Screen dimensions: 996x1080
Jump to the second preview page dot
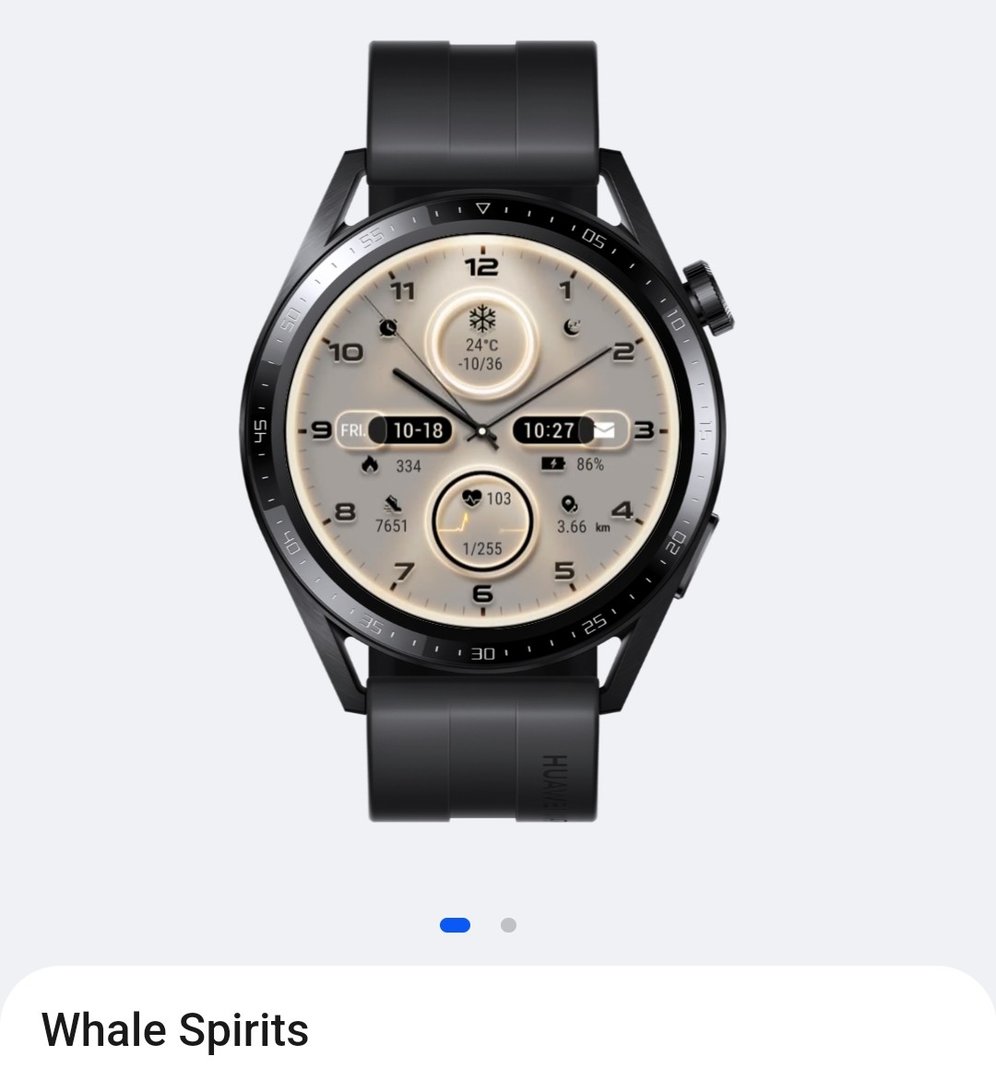(x=508, y=925)
